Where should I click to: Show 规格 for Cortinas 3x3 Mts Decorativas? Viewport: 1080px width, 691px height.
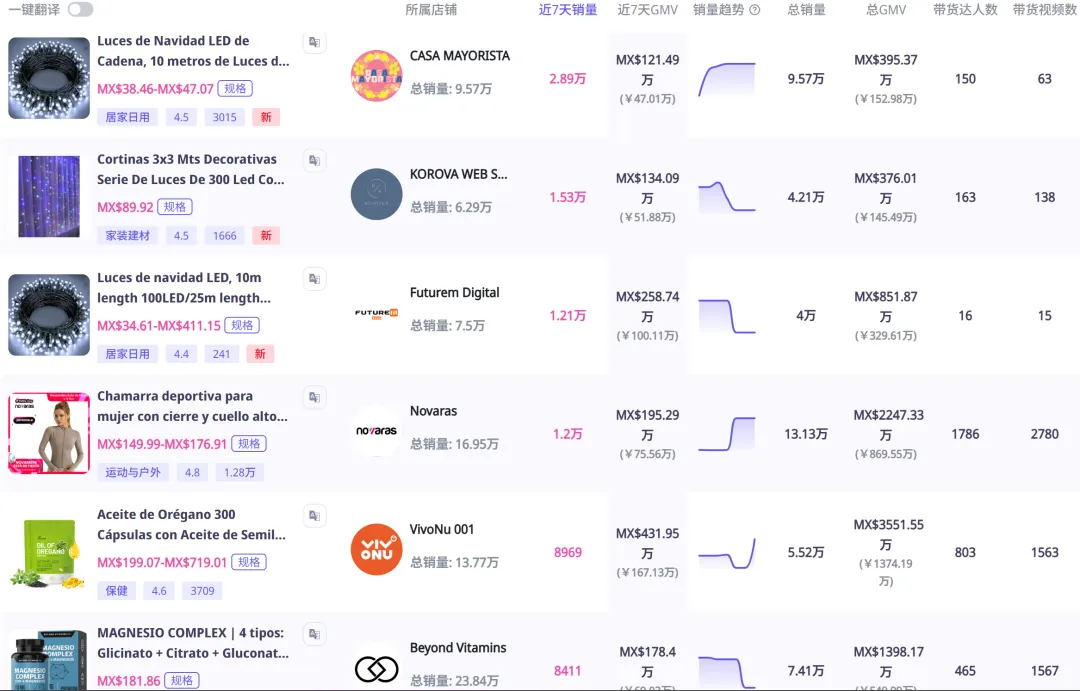(175, 207)
